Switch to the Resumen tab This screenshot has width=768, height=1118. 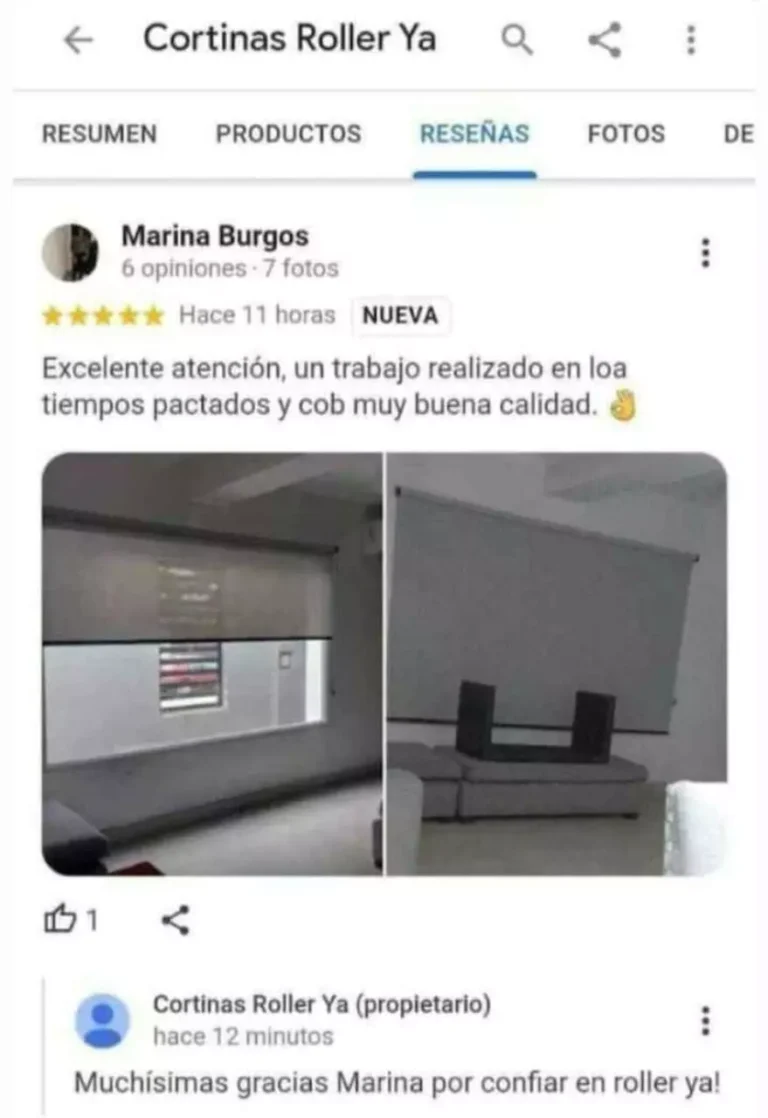coord(99,134)
